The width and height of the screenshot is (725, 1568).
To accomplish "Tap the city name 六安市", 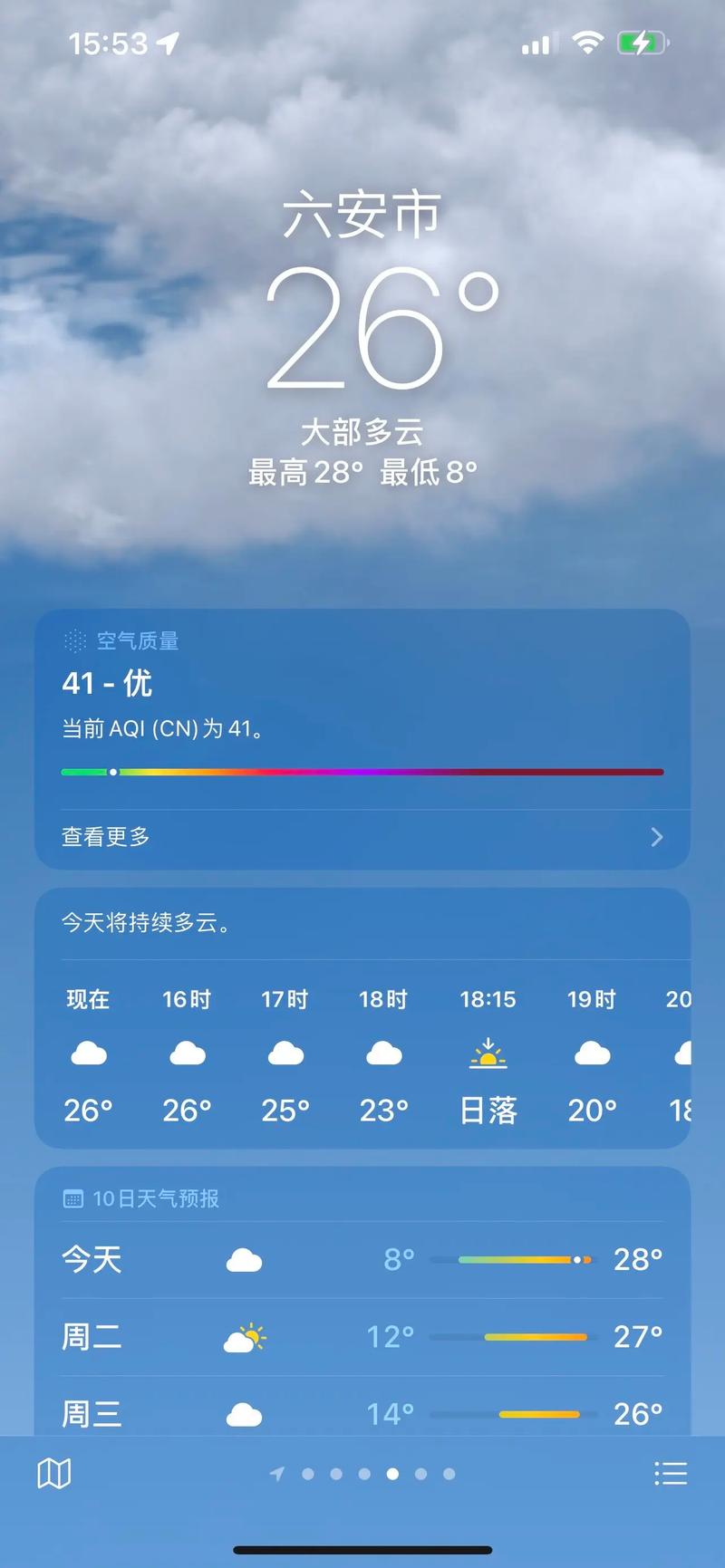I will click(362, 215).
